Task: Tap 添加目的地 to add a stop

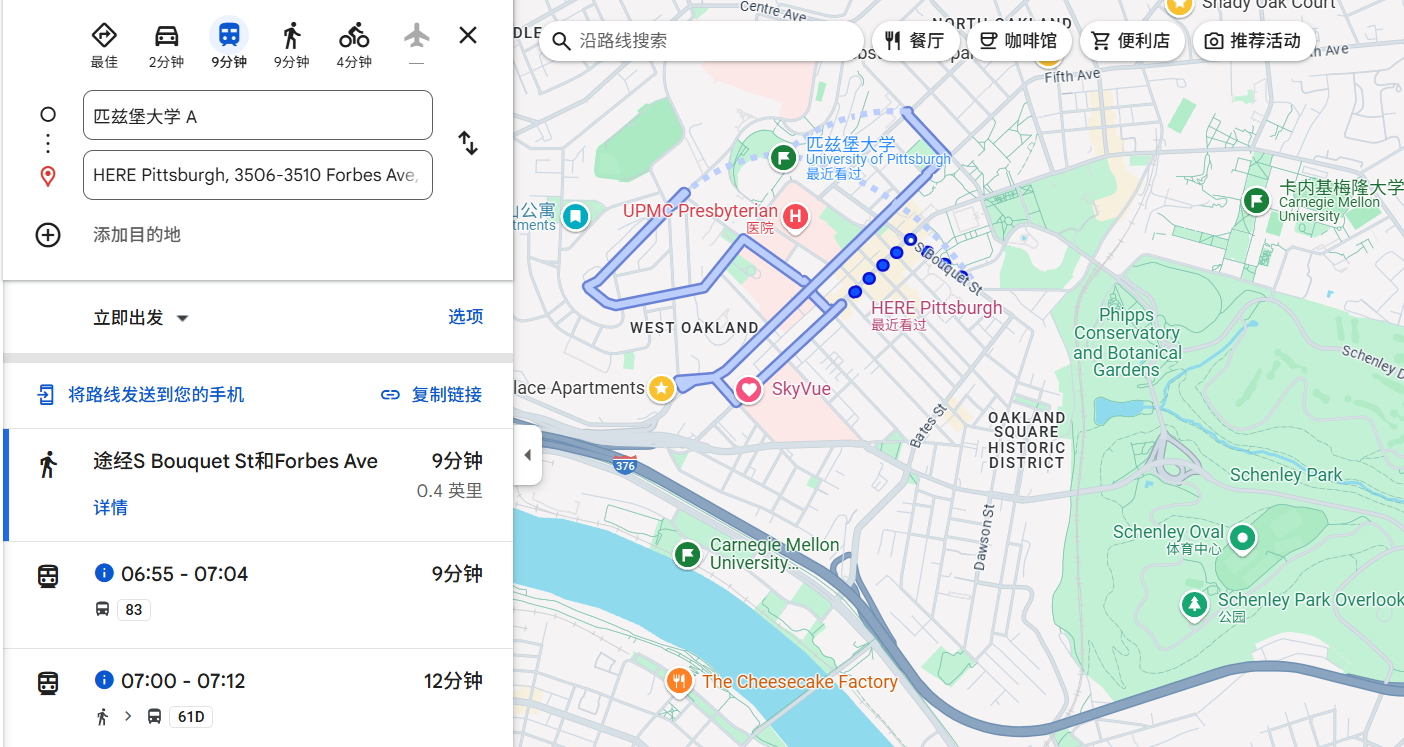Action: 137,235
